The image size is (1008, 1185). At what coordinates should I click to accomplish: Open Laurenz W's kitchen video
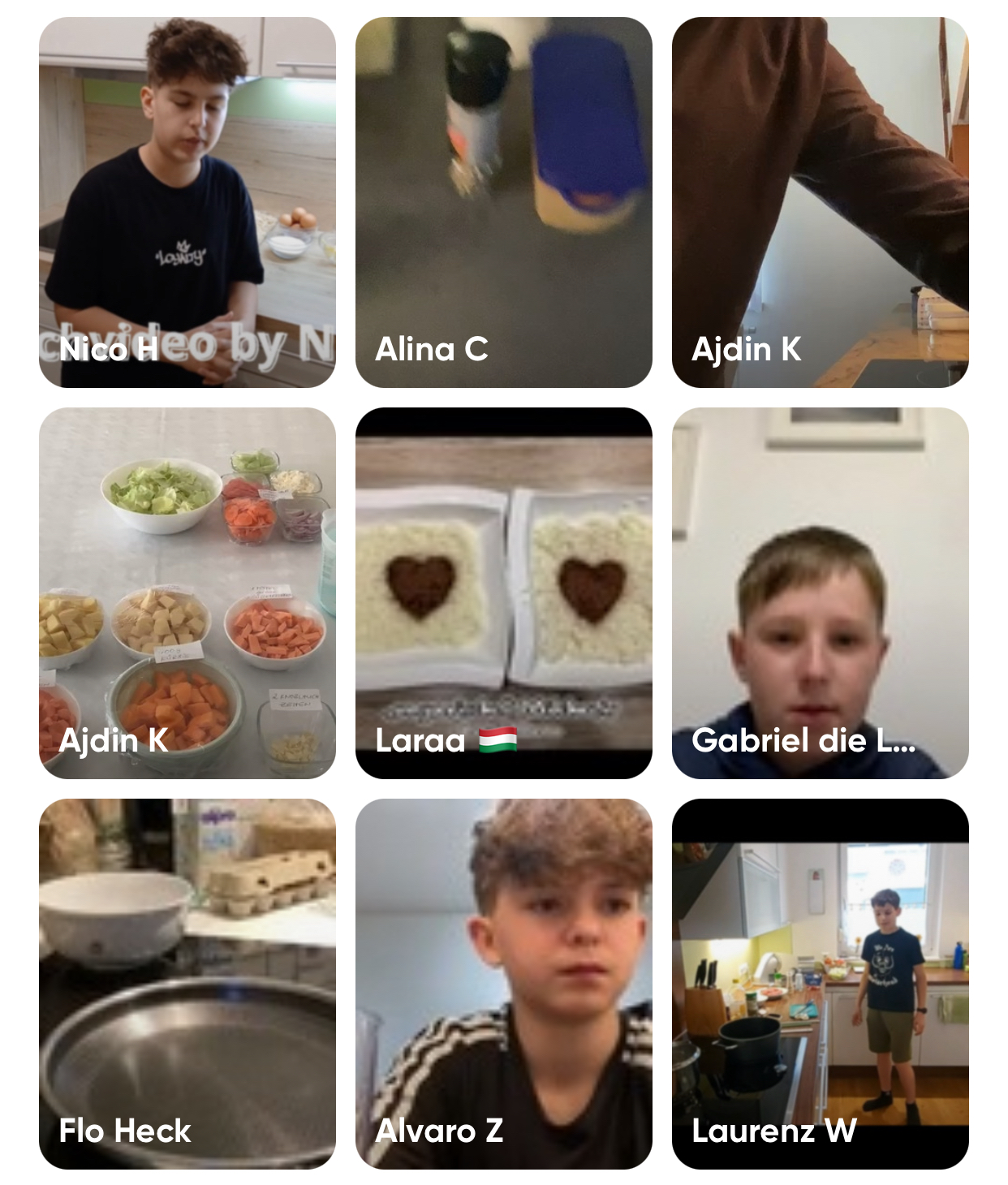pos(820,984)
